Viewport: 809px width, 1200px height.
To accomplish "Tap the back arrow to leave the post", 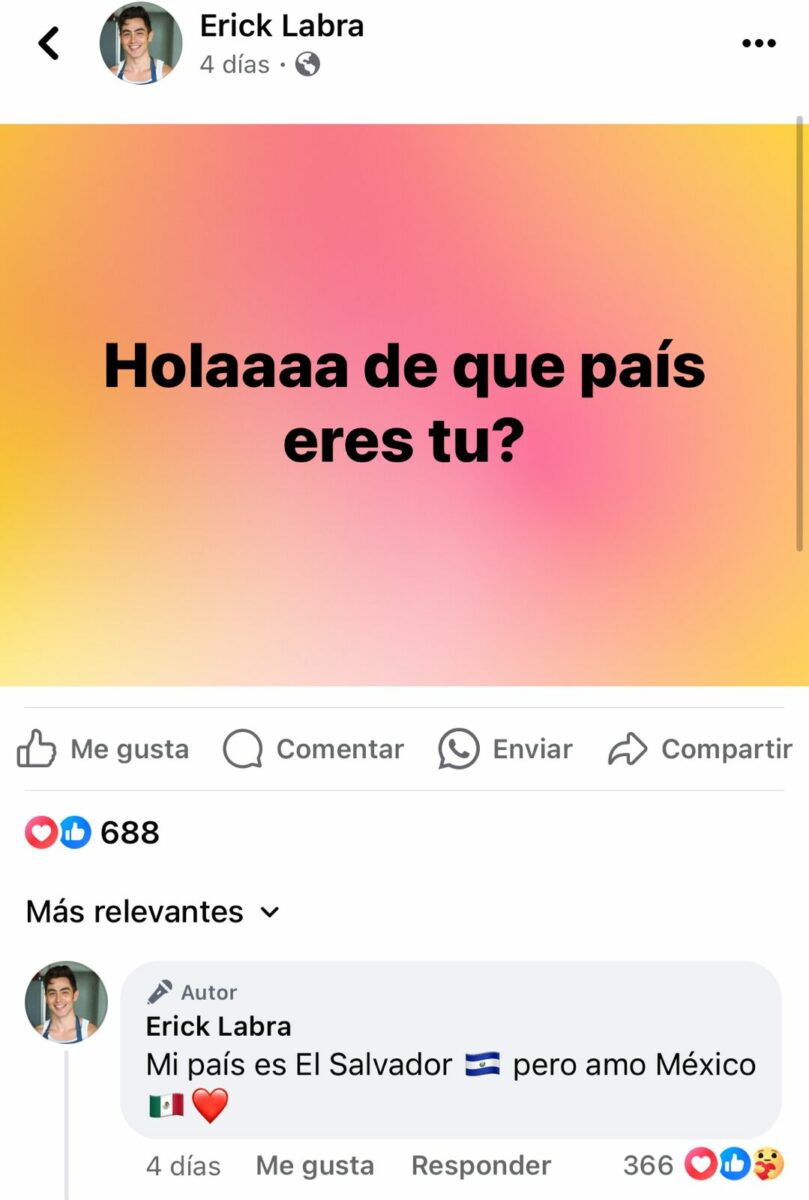I will (47, 42).
